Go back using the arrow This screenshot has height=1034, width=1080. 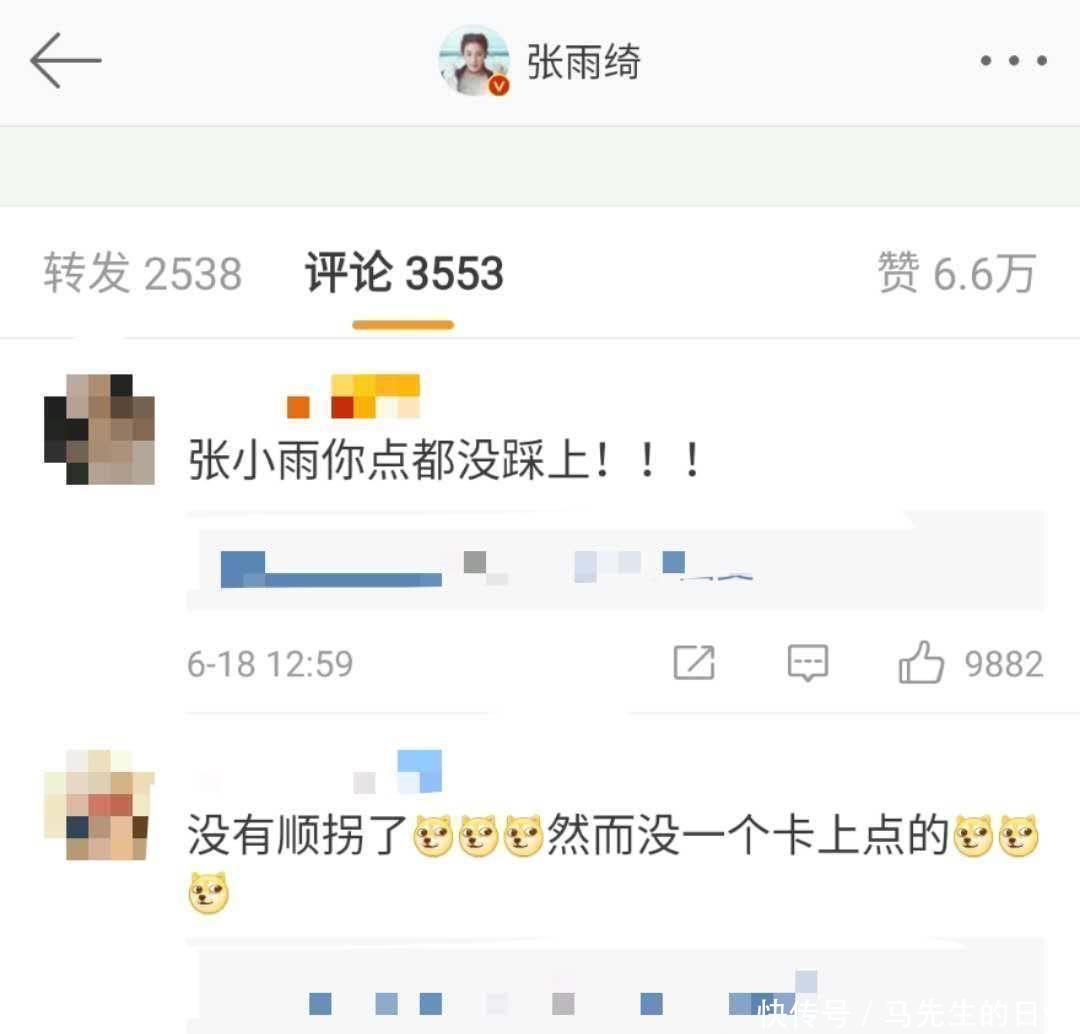click(65, 61)
